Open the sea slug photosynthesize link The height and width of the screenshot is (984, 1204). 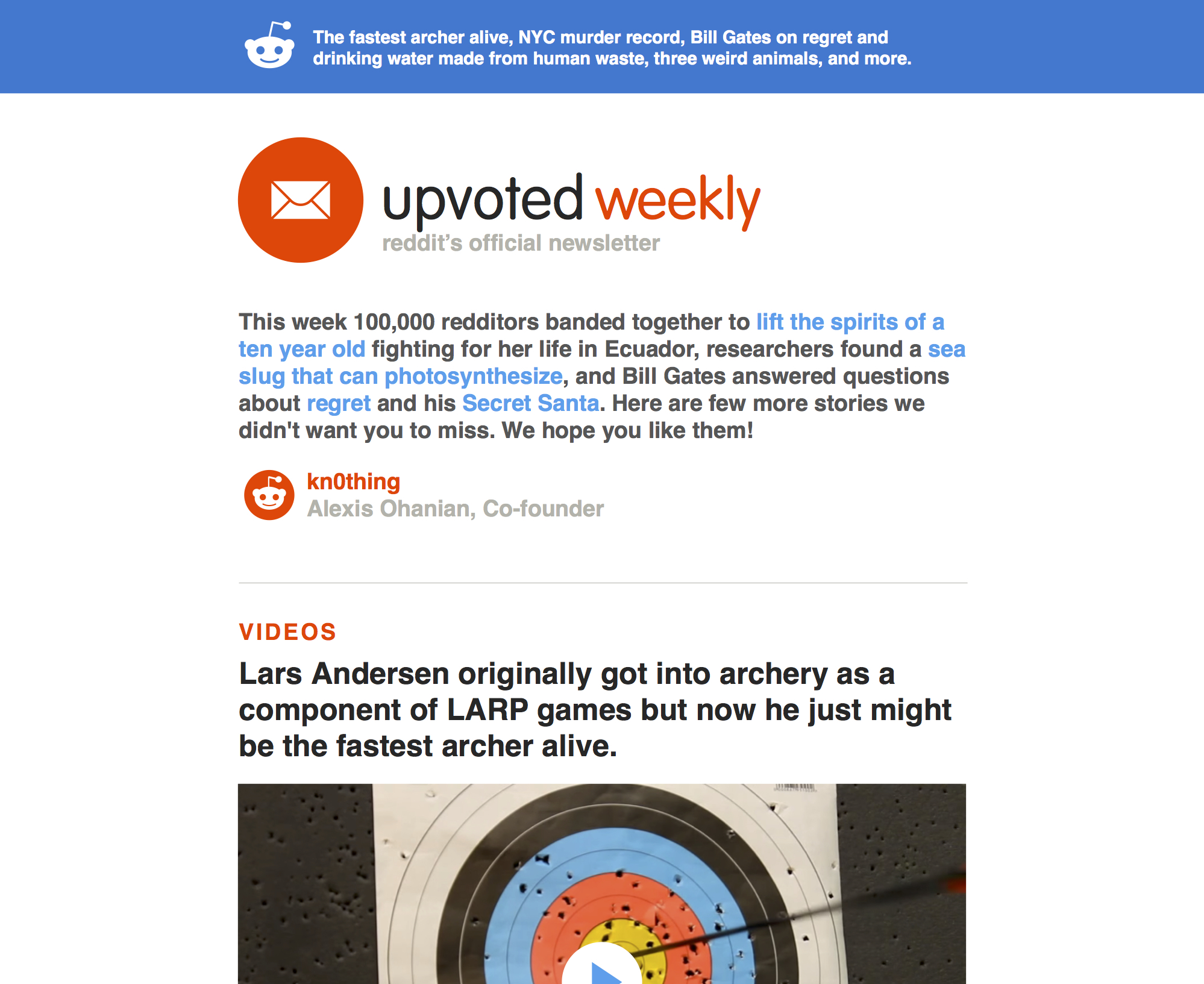point(400,377)
